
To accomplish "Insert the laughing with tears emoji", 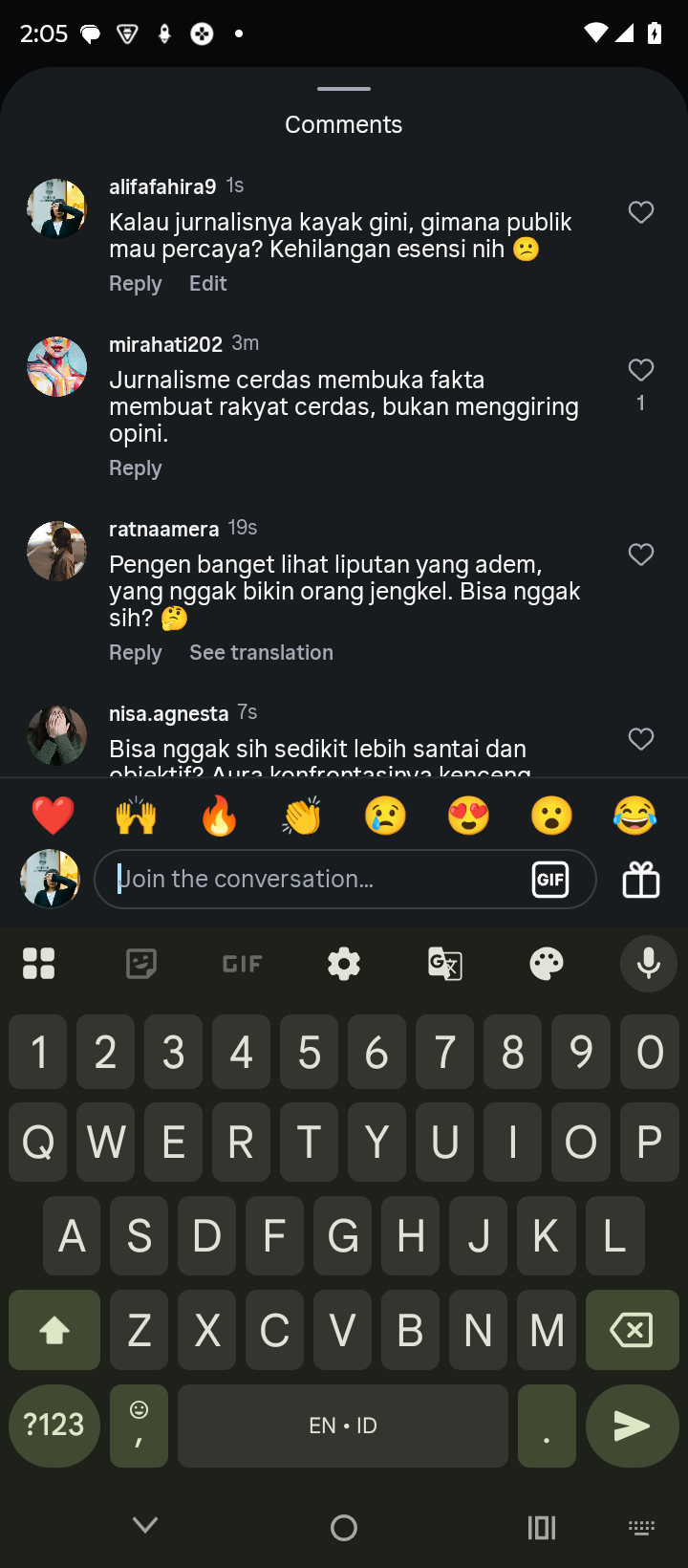I will pos(634,817).
